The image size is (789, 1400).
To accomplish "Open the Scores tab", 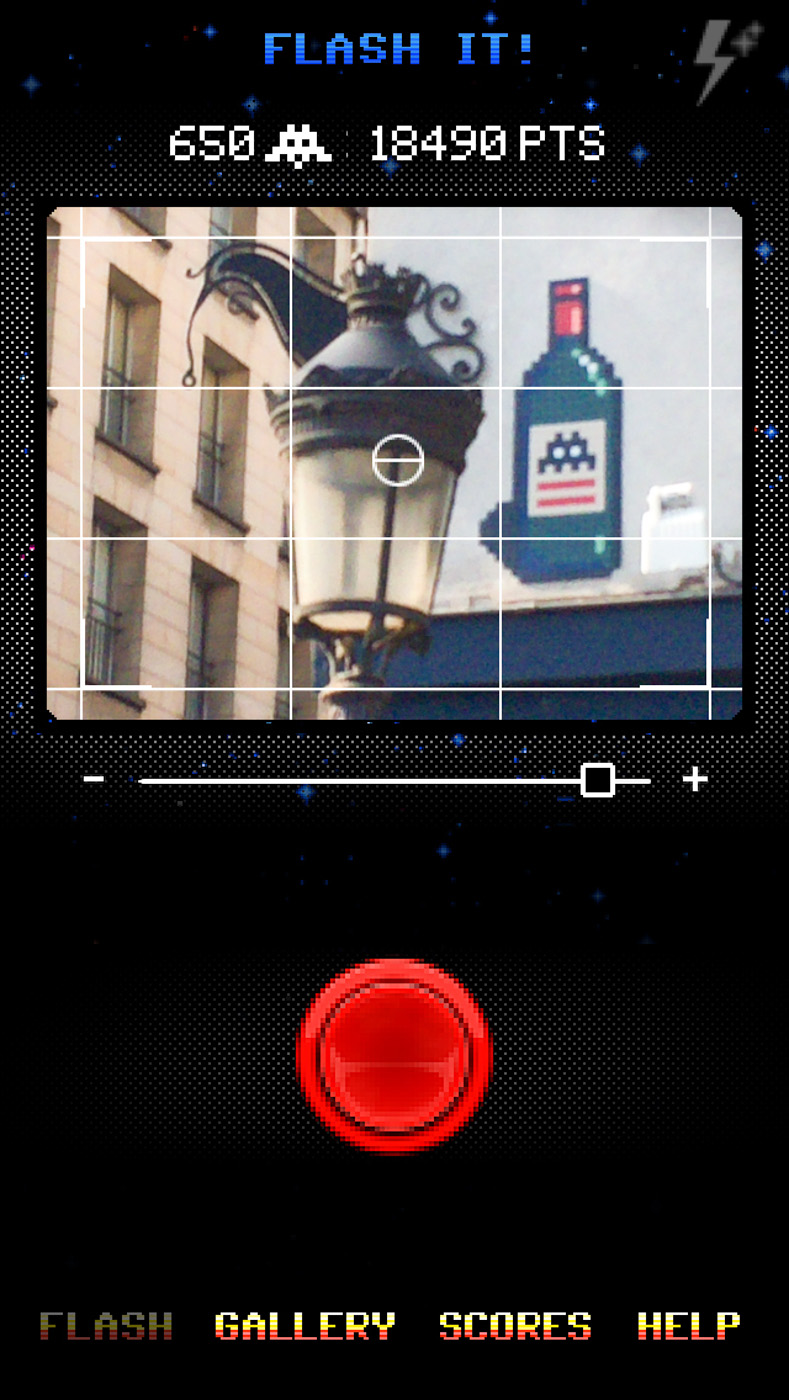I will [x=515, y=1326].
